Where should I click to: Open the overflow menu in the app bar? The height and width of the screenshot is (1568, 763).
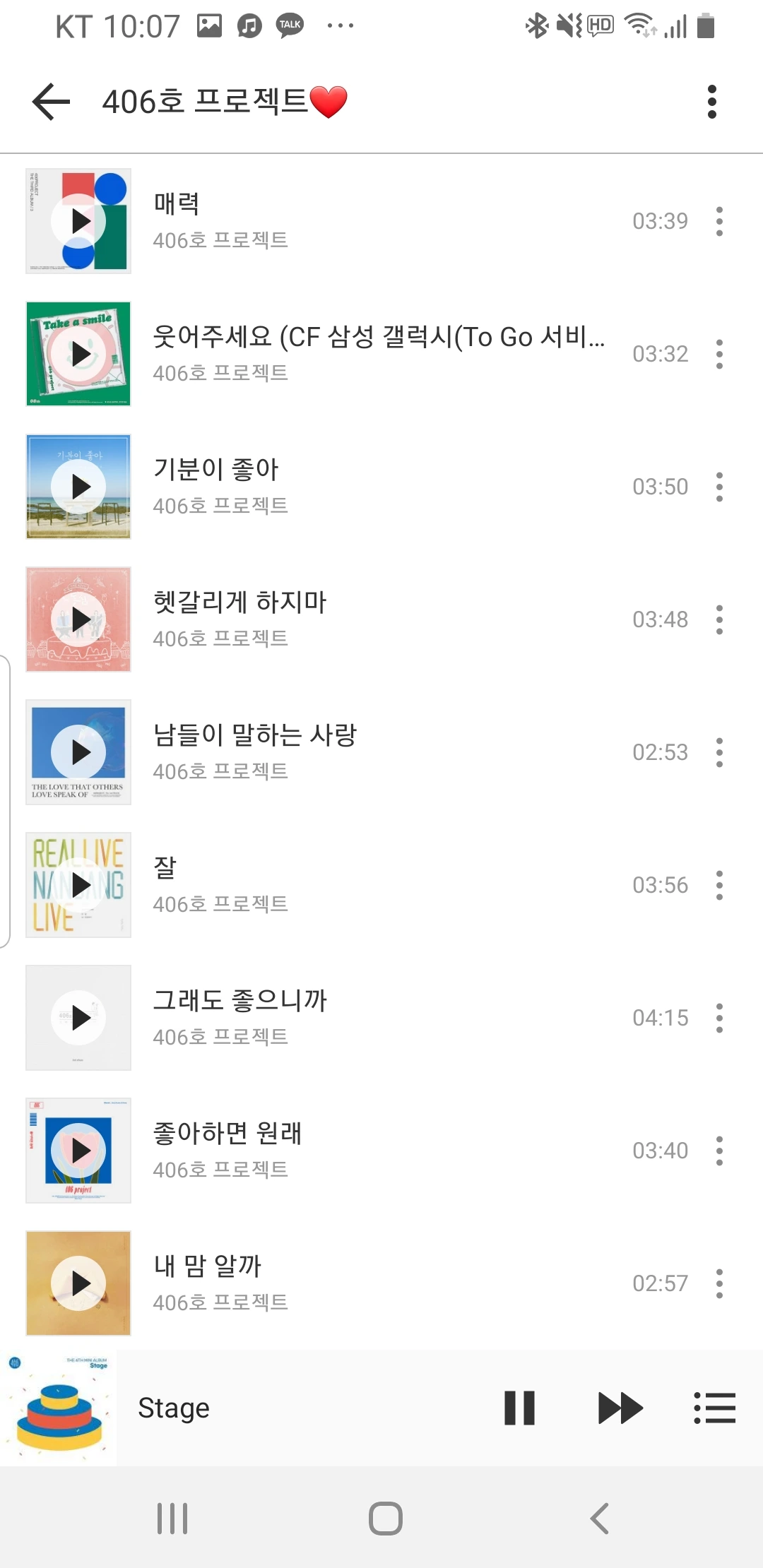pos(711,102)
